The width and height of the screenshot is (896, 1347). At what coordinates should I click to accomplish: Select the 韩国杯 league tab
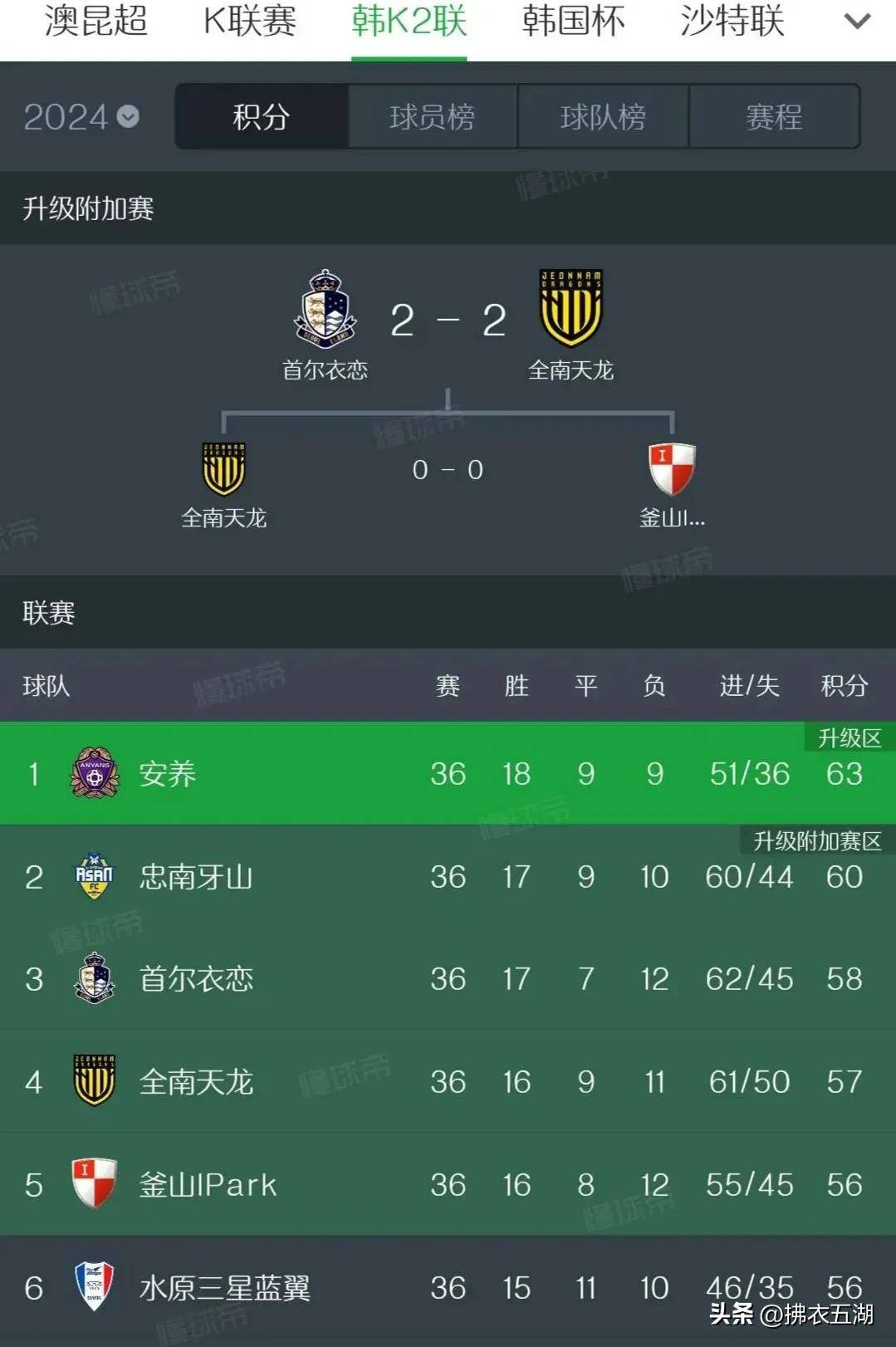tap(573, 22)
